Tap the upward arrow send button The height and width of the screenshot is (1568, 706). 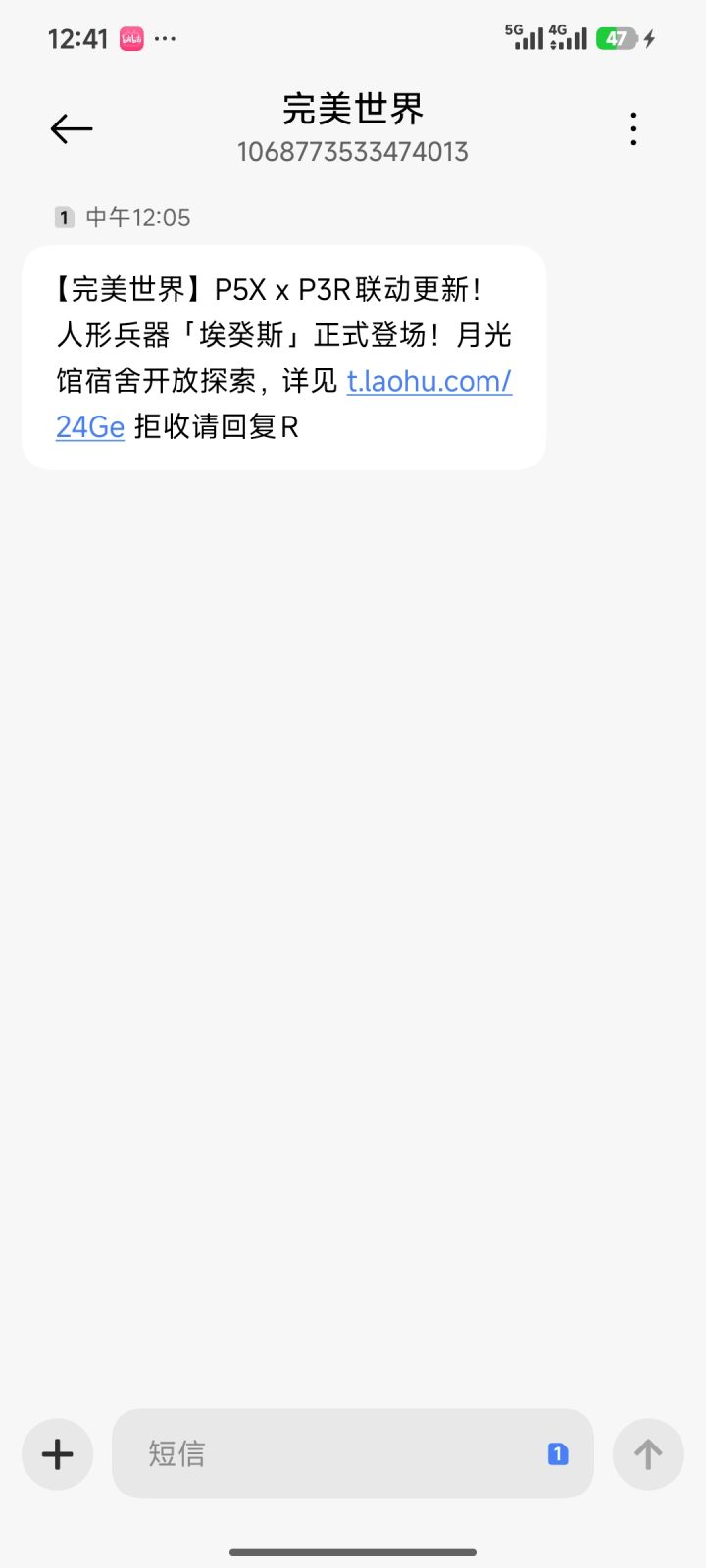(x=648, y=1454)
